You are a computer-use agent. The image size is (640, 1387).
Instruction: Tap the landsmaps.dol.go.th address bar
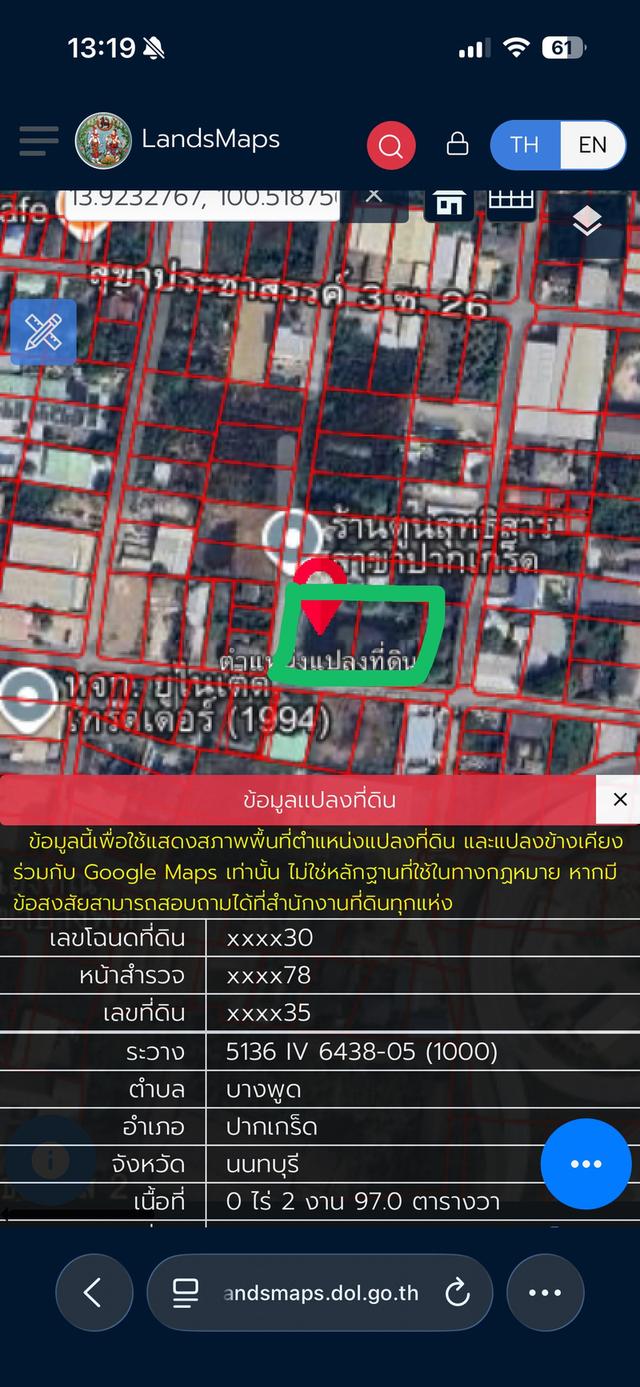tap(320, 1293)
